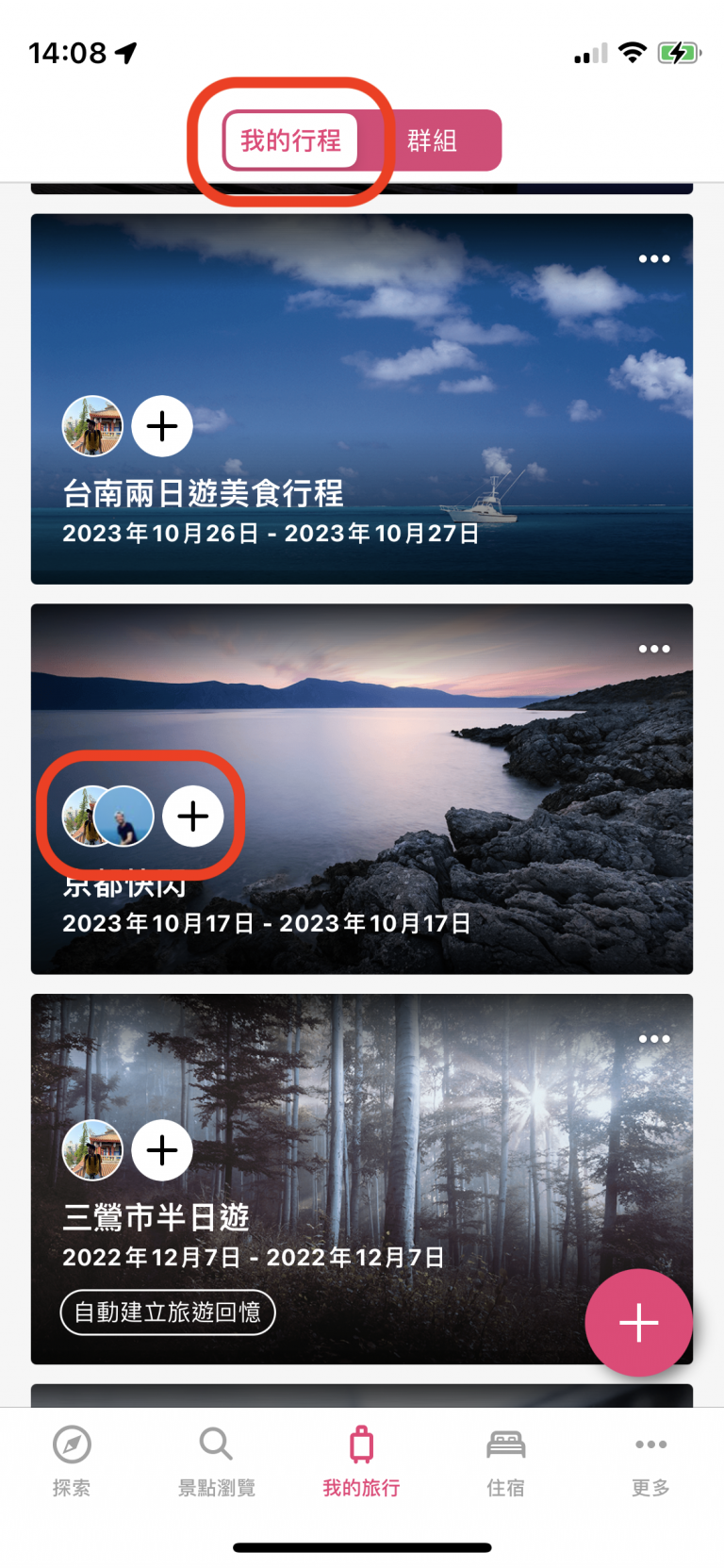Open the 住宿 accommodation bed icon
The width and height of the screenshot is (724, 1568).
[x=505, y=1444]
